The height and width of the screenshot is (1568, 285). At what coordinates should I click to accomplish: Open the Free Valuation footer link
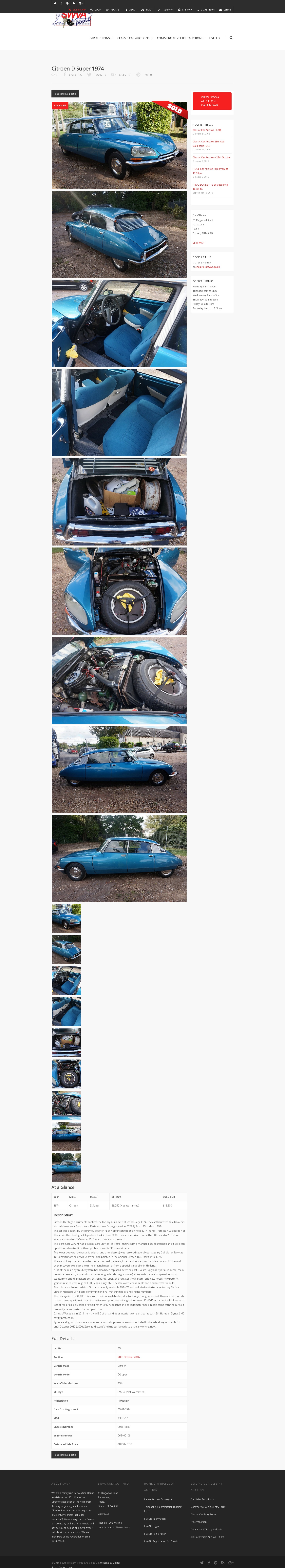click(x=199, y=1522)
